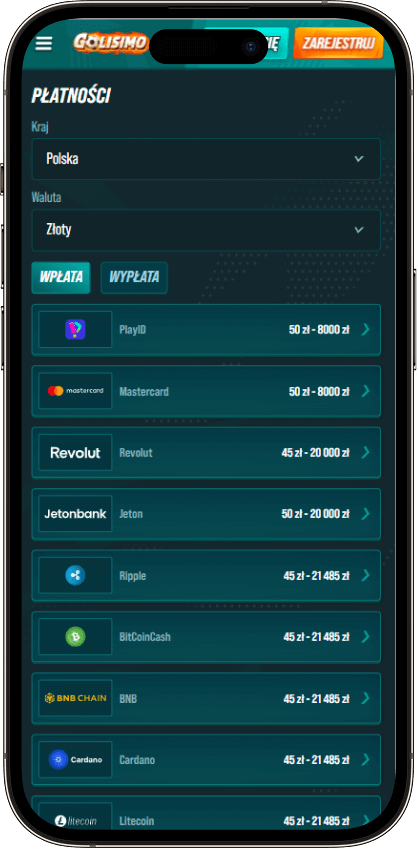418x850 pixels.
Task: Select Cardano payment method
Action: 206,759
